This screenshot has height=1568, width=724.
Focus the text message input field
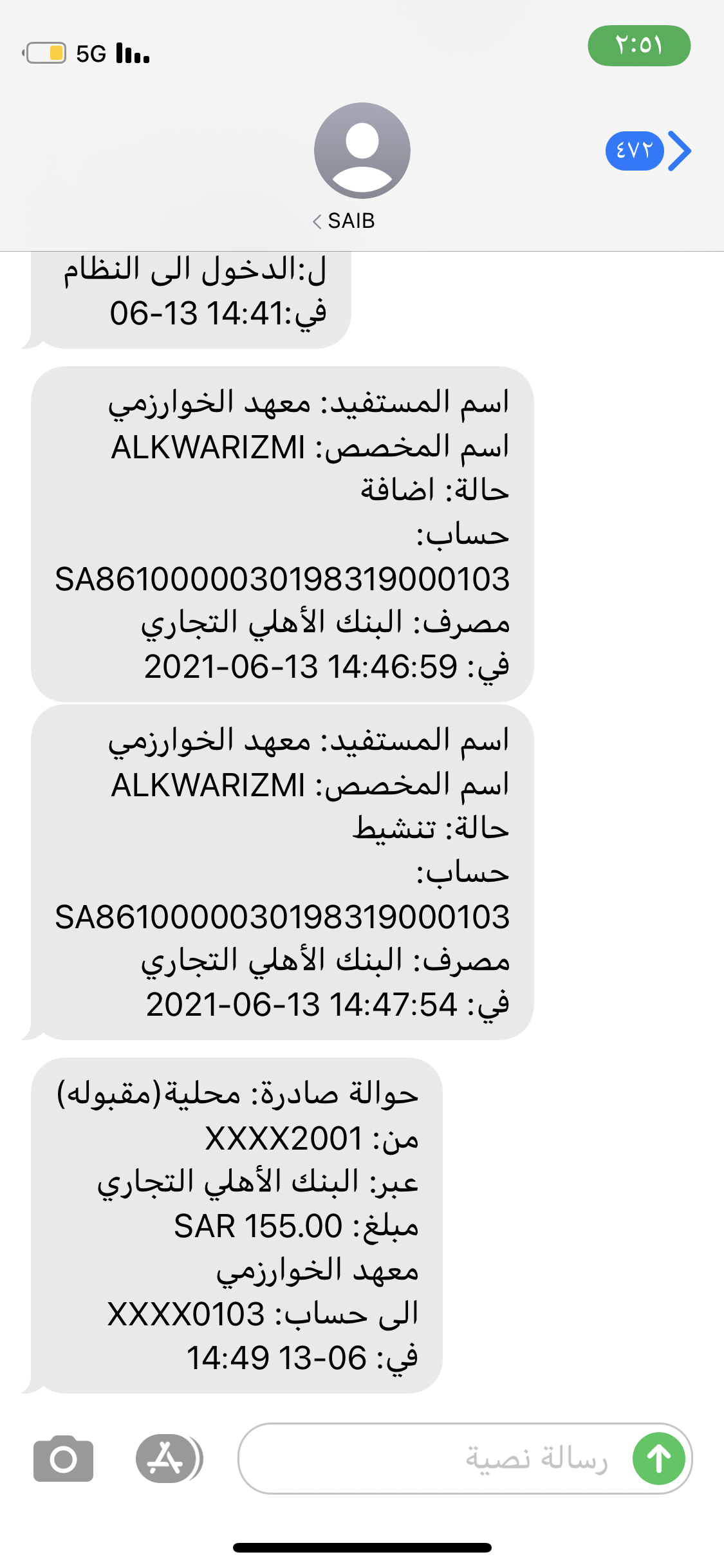coord(438,1459)
